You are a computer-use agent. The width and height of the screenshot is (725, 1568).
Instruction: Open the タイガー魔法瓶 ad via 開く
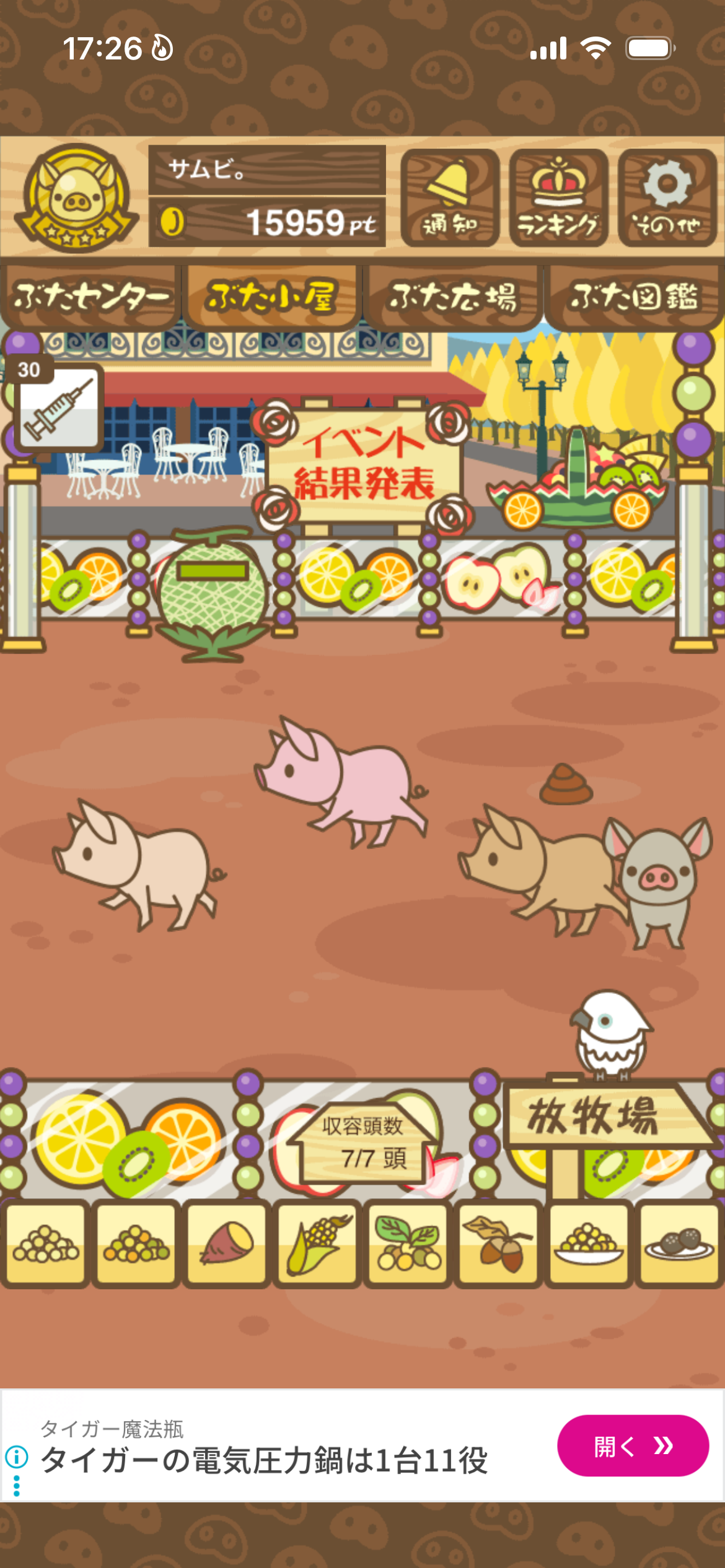(x=633, y=1446)
